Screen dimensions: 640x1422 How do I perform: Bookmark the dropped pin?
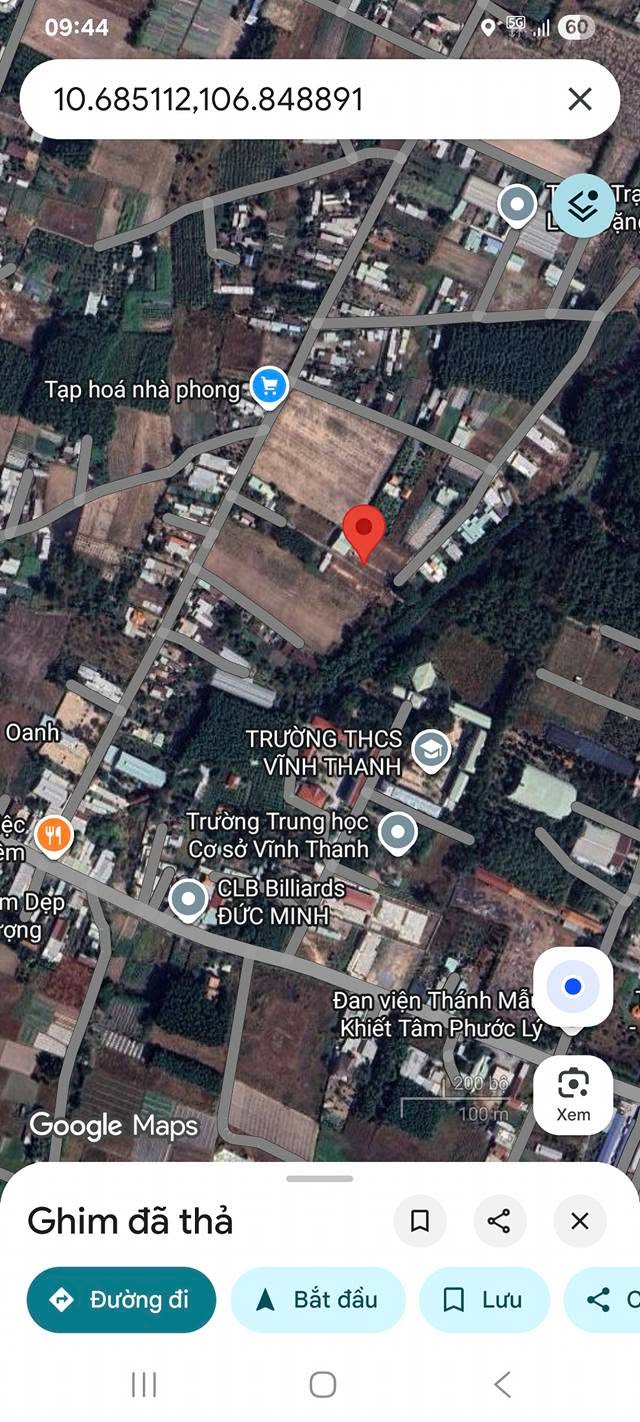click(420, 1220)
